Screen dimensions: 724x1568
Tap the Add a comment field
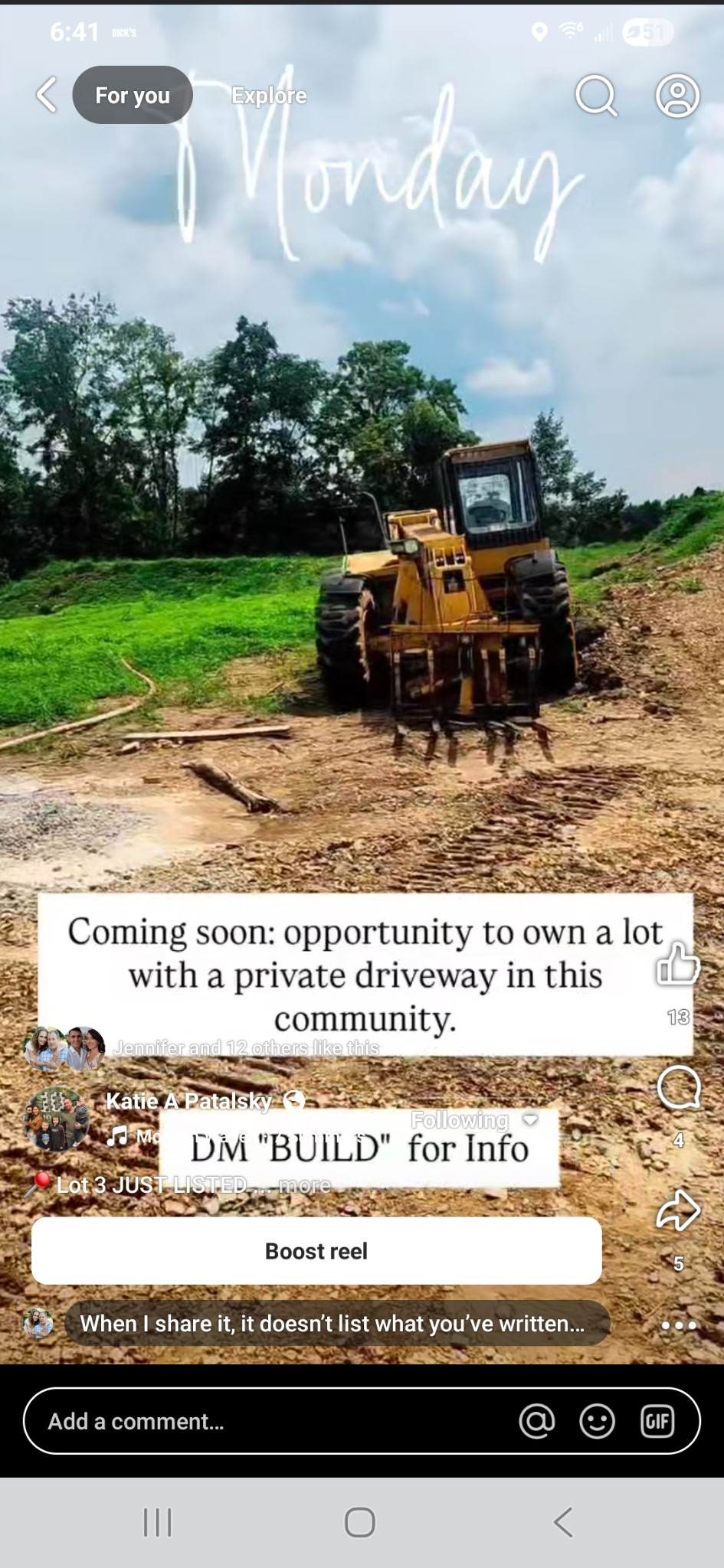(x=268, y=1421)
